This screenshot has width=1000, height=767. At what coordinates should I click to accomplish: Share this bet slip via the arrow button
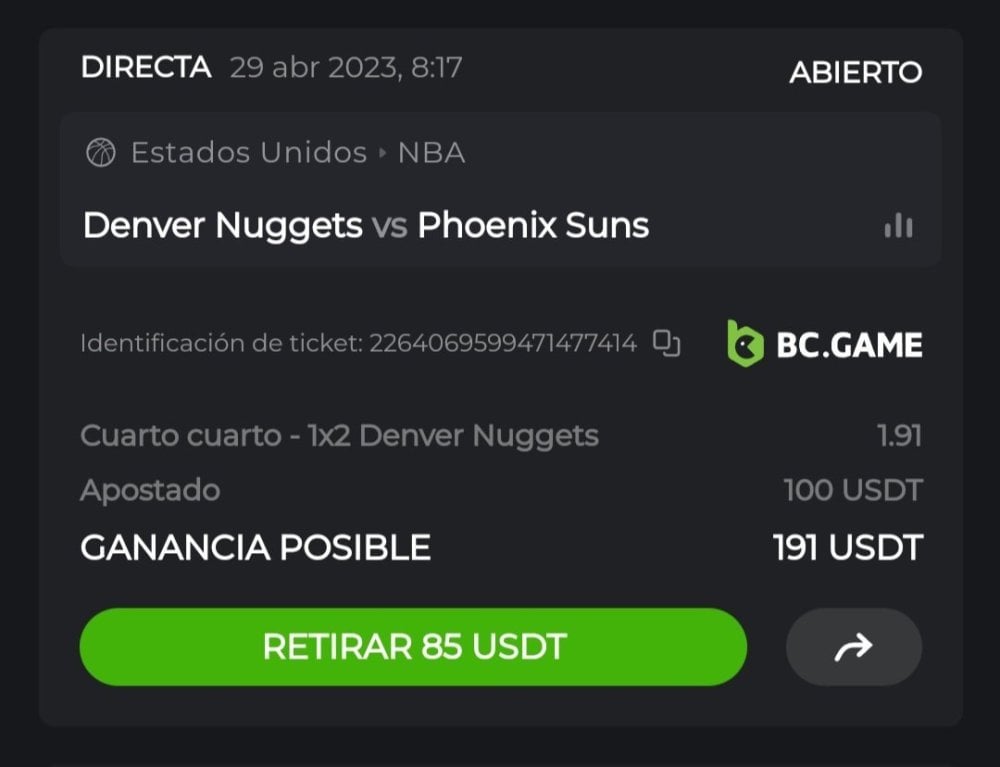[x=853, y=648]
